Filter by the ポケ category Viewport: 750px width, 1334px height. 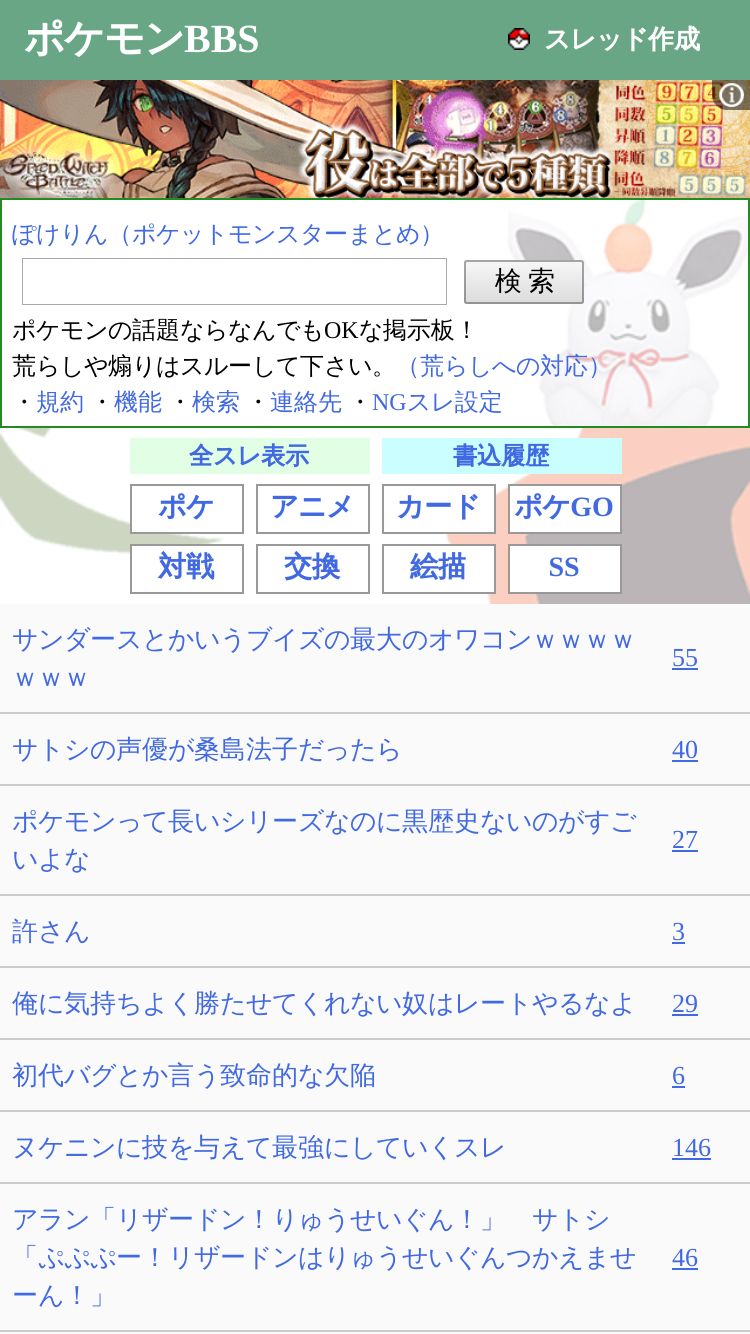187,509
